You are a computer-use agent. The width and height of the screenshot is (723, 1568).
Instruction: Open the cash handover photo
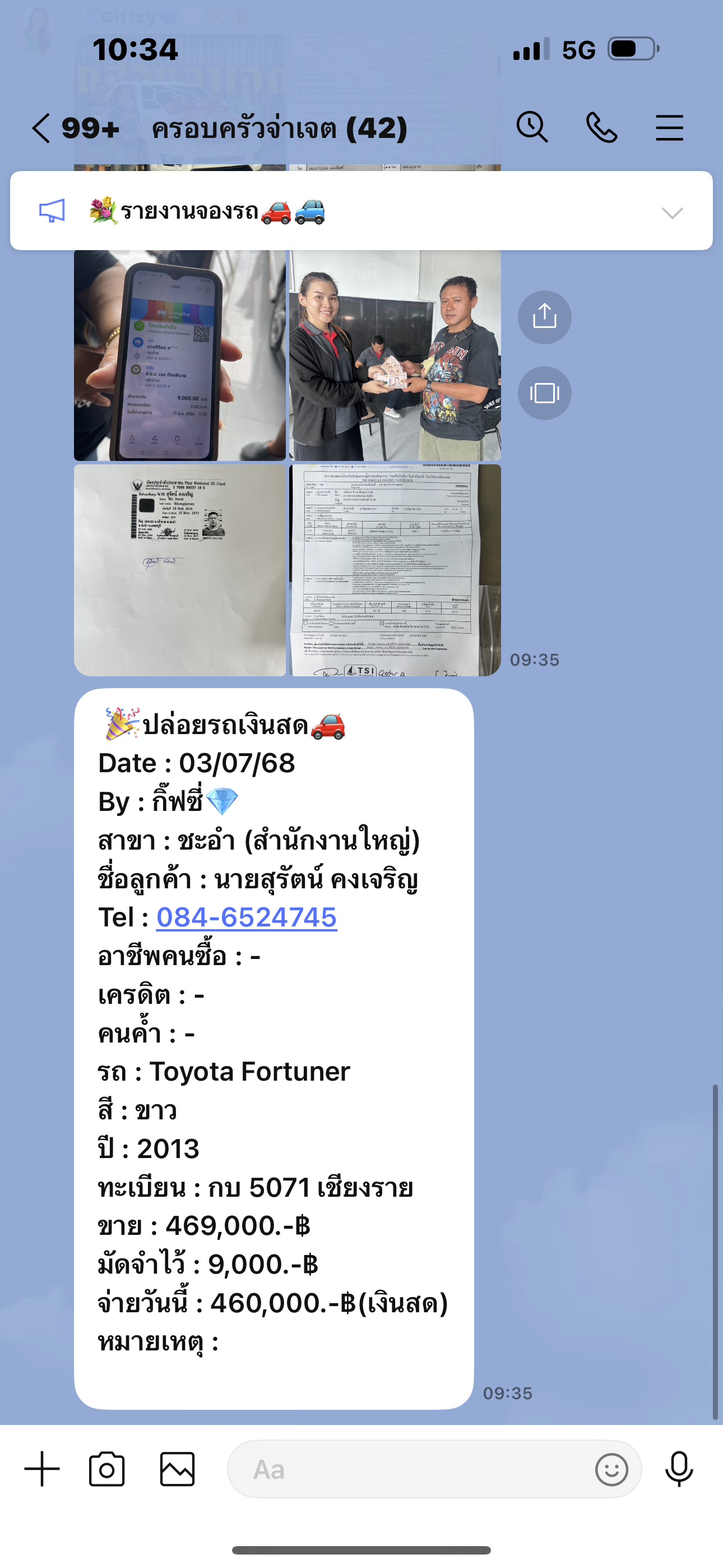point(395,356)
